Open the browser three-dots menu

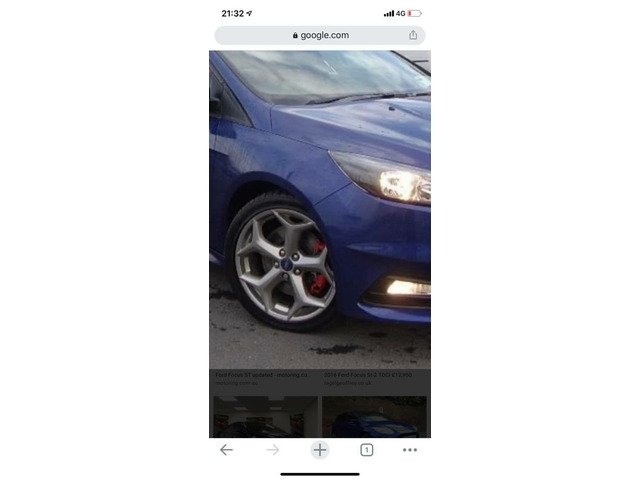pos(410,450)
